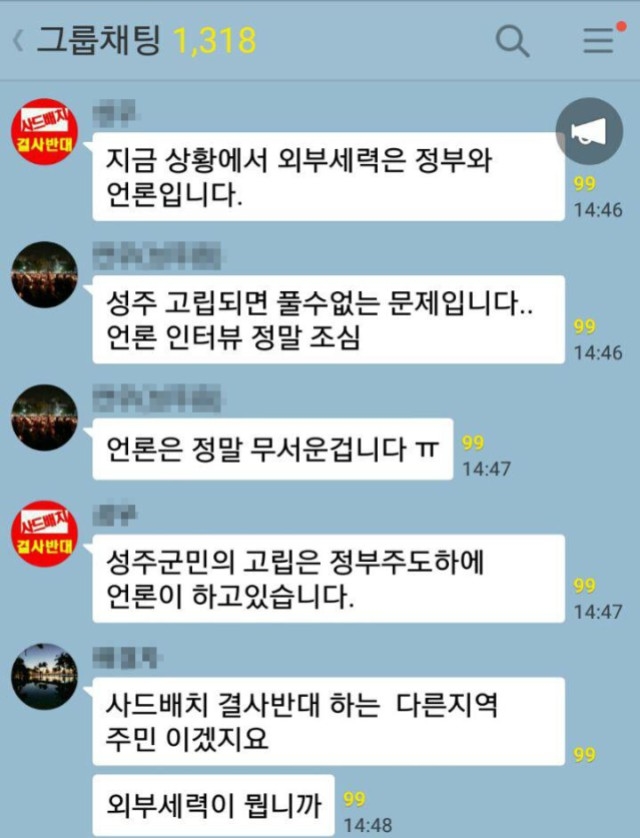Viewport: 640px width, 838px height.
Task: Go back from the group chat
Action: [18, 41]
